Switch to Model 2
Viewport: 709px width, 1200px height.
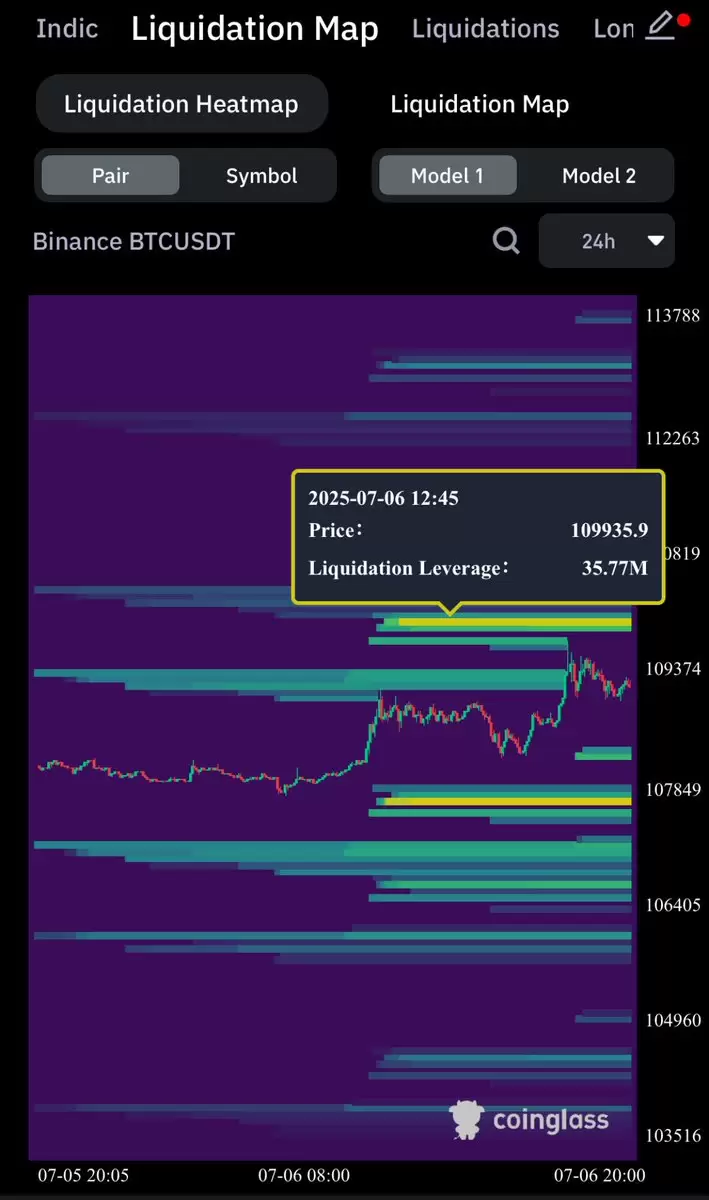pos(598,176)
